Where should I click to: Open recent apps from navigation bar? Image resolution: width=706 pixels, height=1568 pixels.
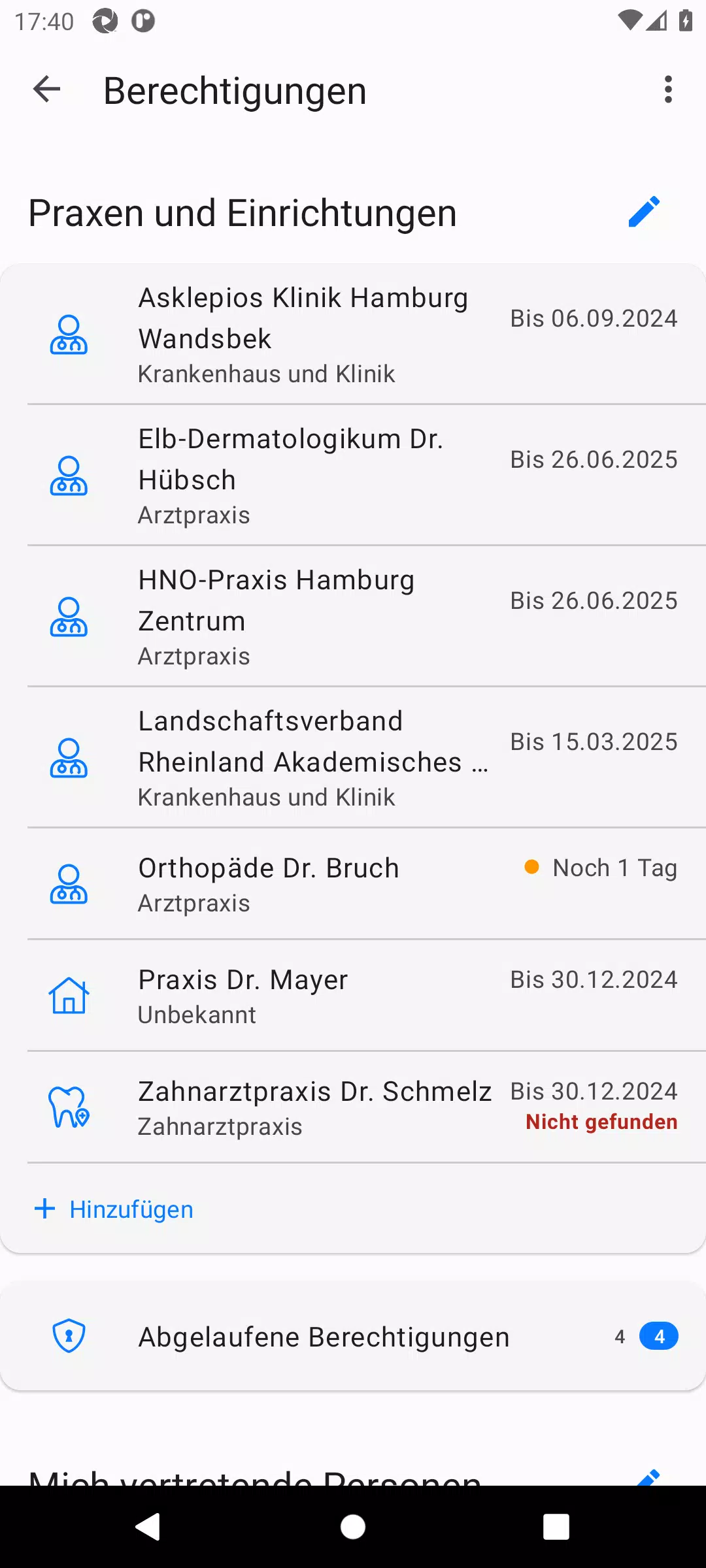(x=556, y=1527)
